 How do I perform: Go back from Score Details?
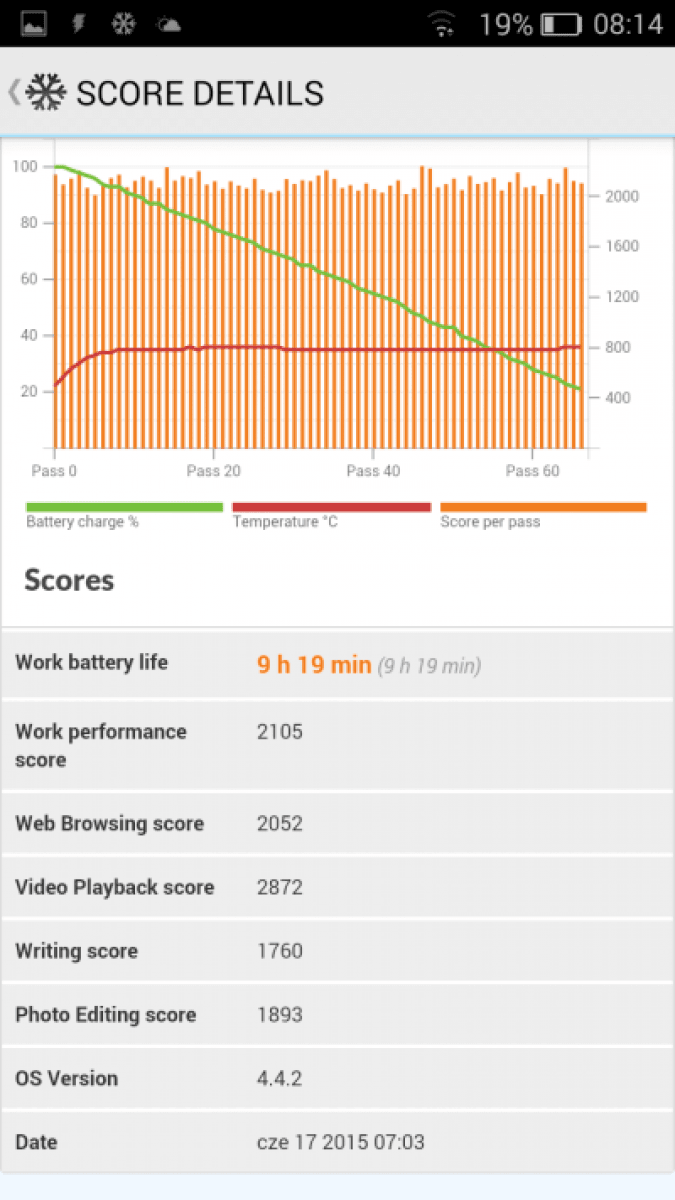[37, 93]
